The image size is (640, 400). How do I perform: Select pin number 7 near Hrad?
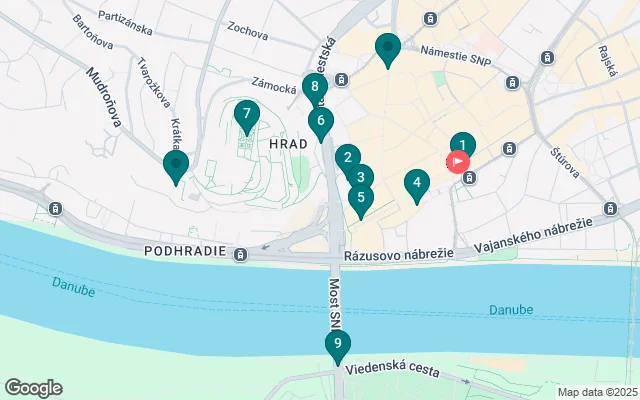[x=246, y=115]
